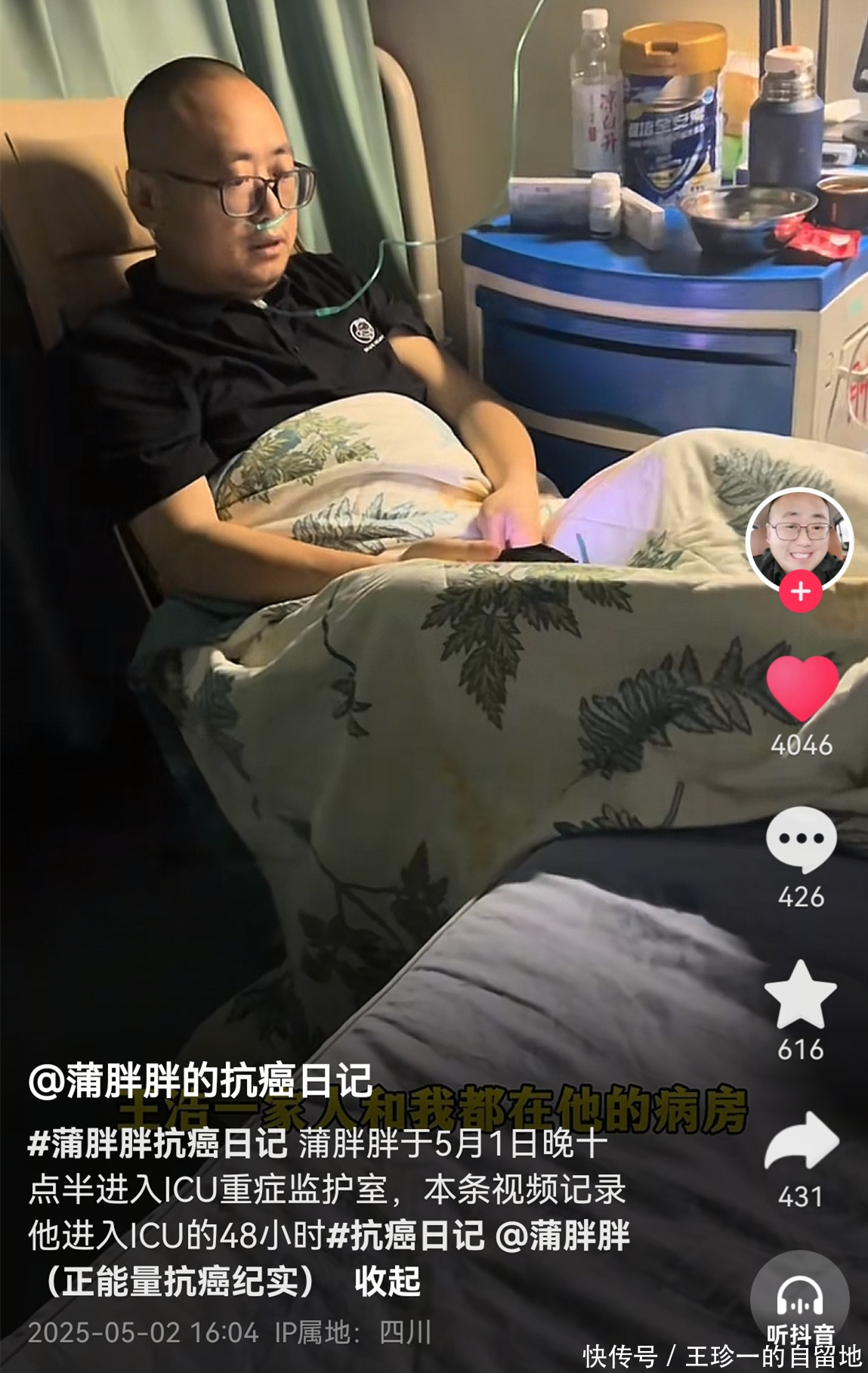Viewport: 868px width, 1373px height.
Task: Share this video via the arrow icon
Action: pos(801,1141)
